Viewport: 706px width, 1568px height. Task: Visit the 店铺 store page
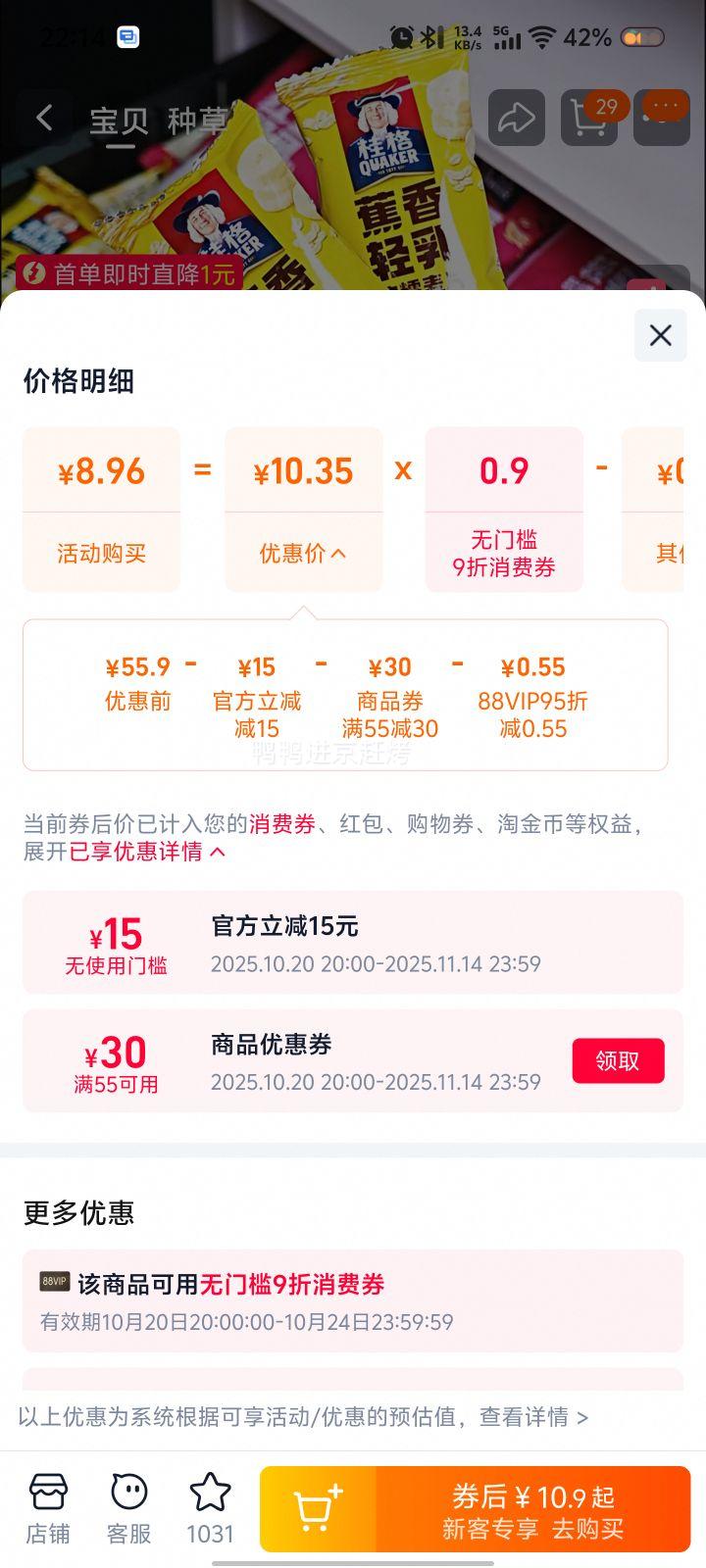[48, 1508]
